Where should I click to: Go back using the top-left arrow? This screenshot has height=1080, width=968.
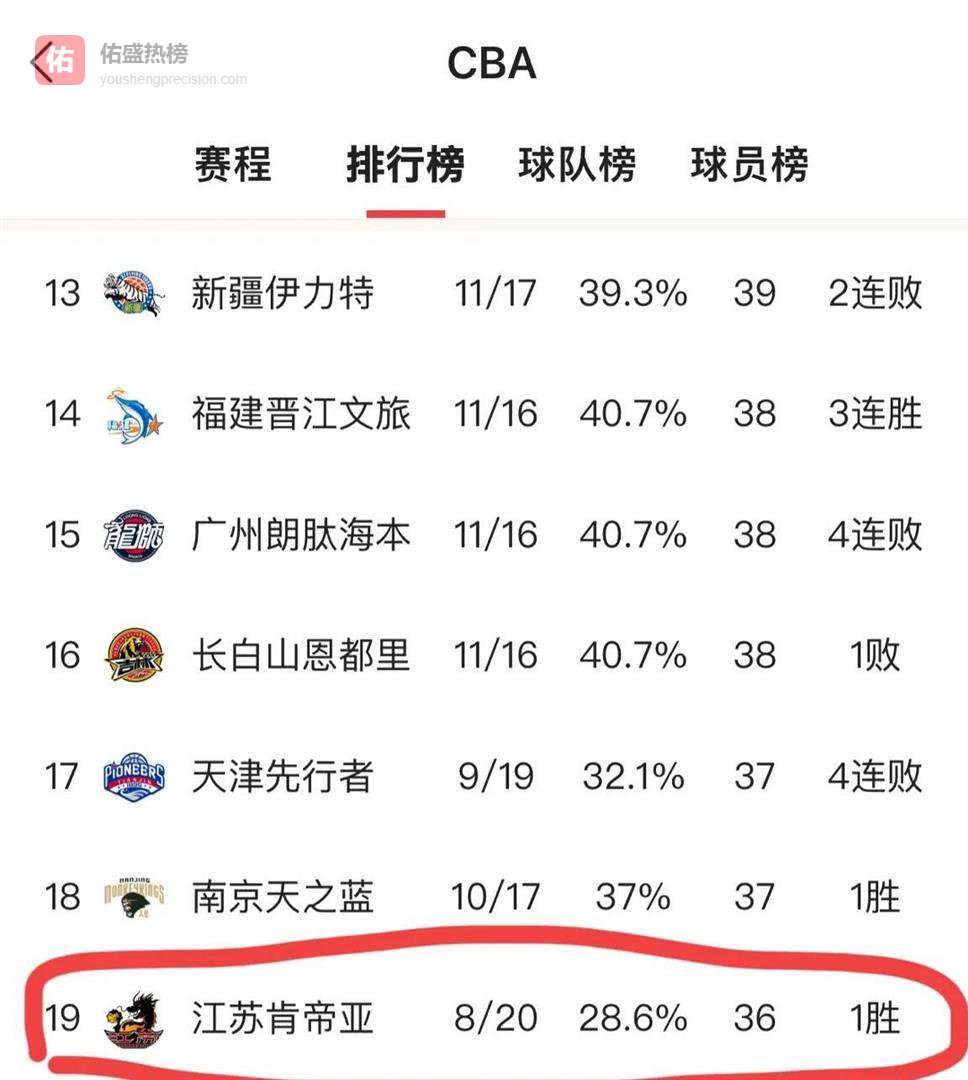[42, 62]
